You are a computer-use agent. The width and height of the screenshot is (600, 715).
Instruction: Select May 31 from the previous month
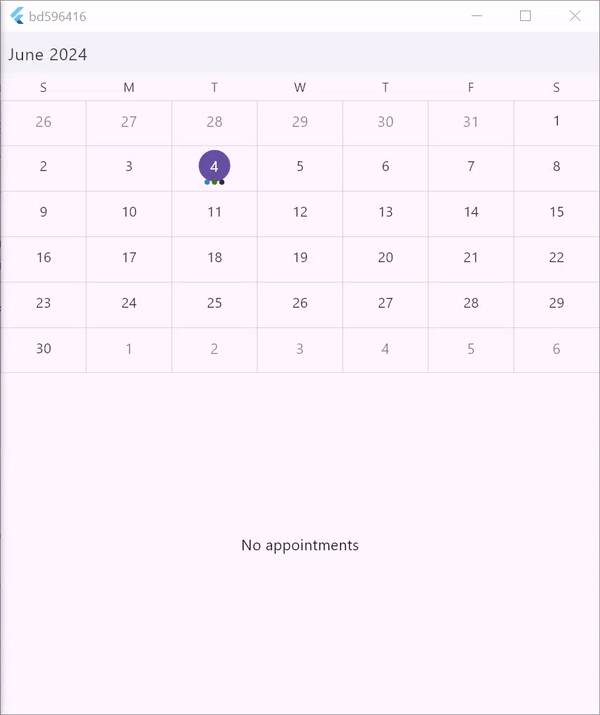(471, 122)
